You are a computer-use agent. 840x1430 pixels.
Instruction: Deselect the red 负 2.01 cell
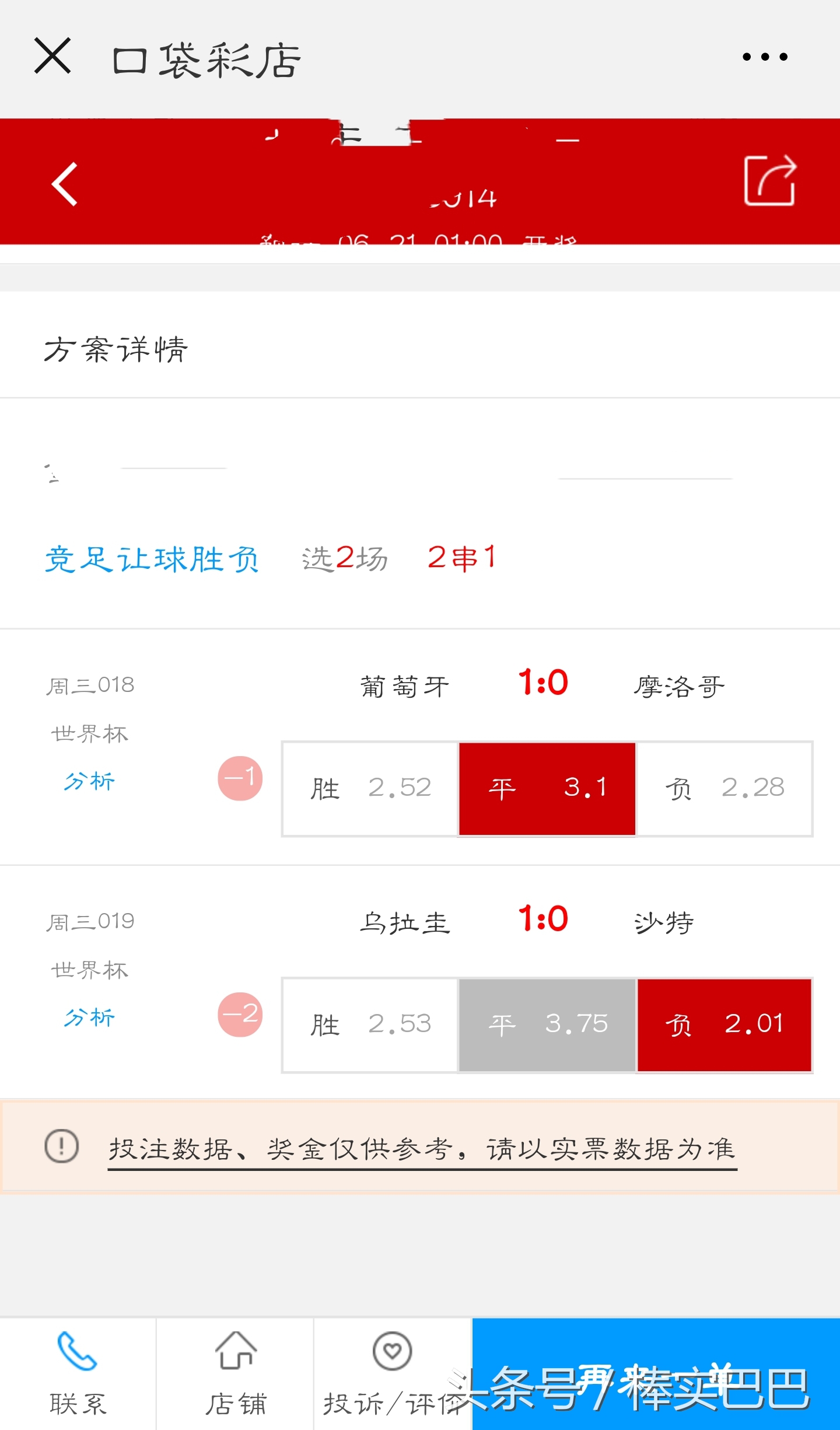pos(723,1024)
